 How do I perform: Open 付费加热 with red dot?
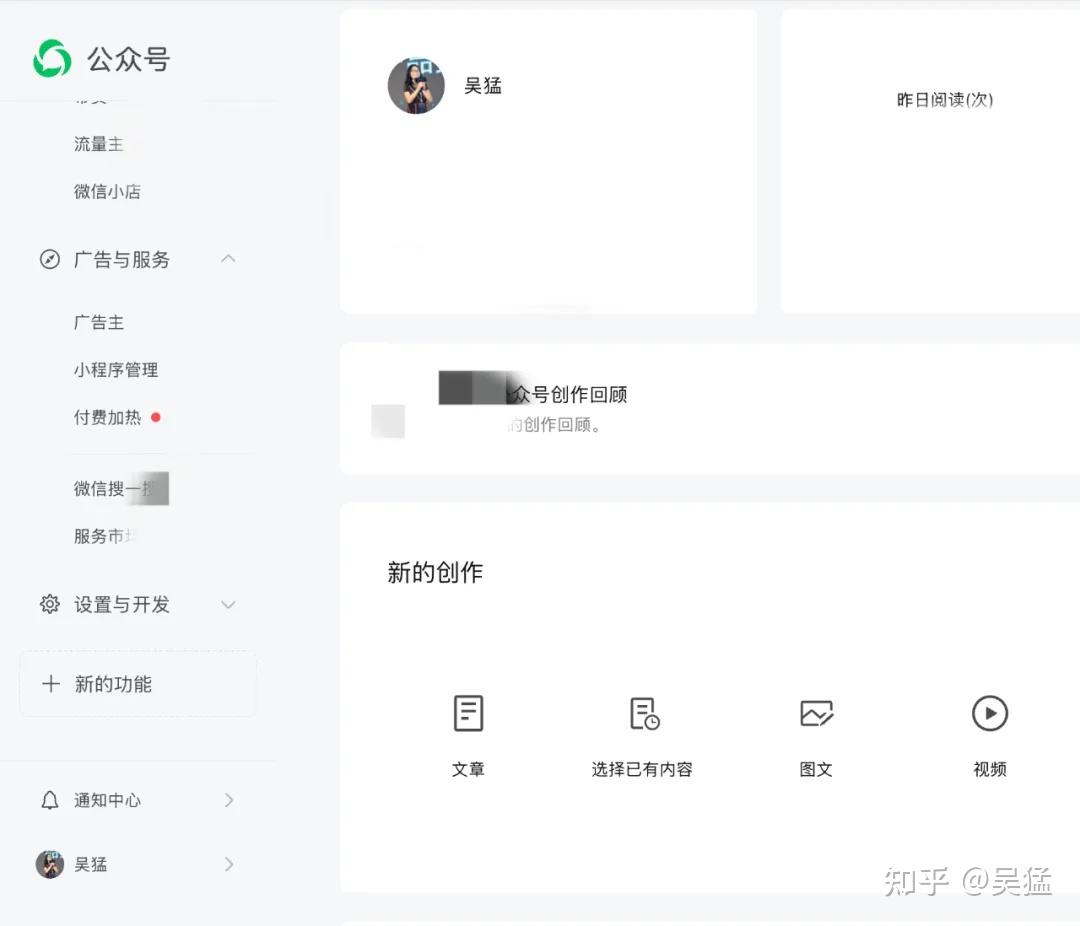[108, 417]
